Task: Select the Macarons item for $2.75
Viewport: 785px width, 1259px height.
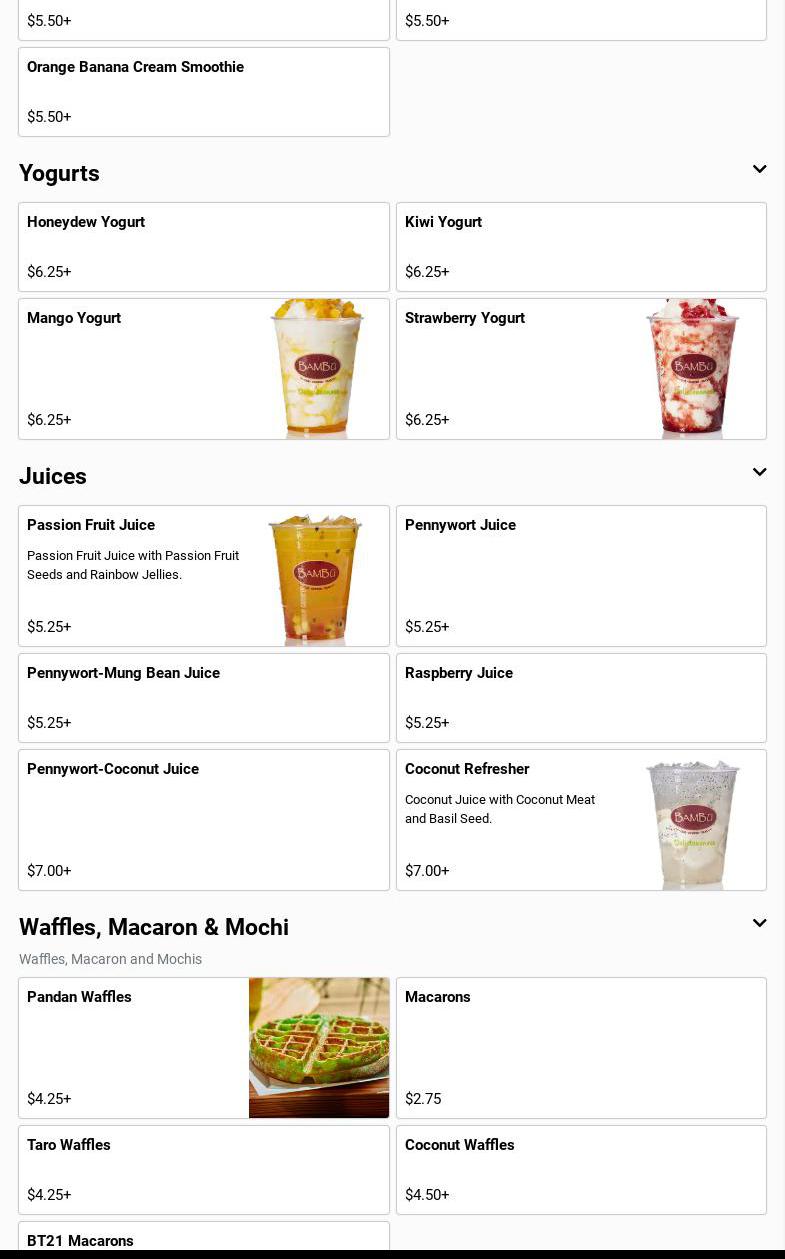Action: [581, 1048]
